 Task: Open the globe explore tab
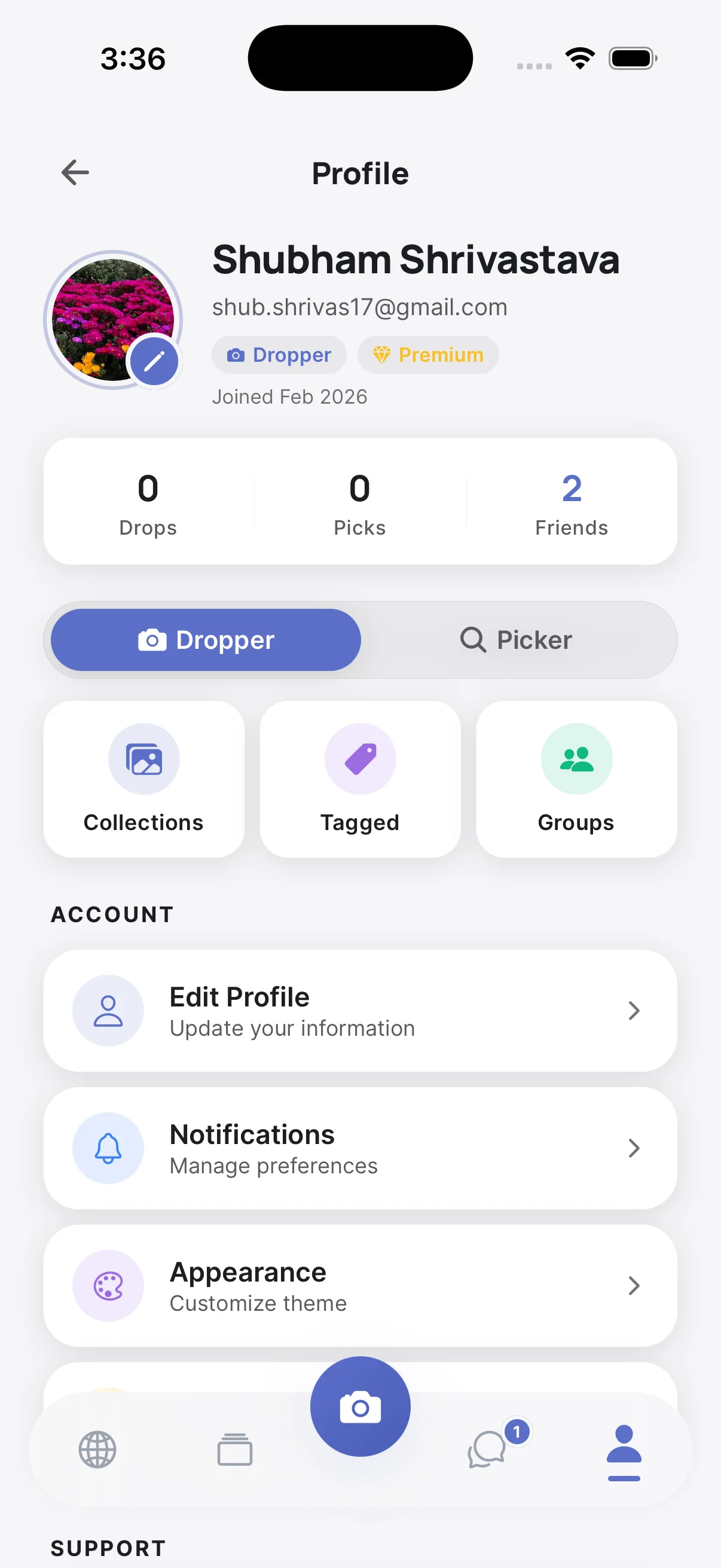point(97,1450)
